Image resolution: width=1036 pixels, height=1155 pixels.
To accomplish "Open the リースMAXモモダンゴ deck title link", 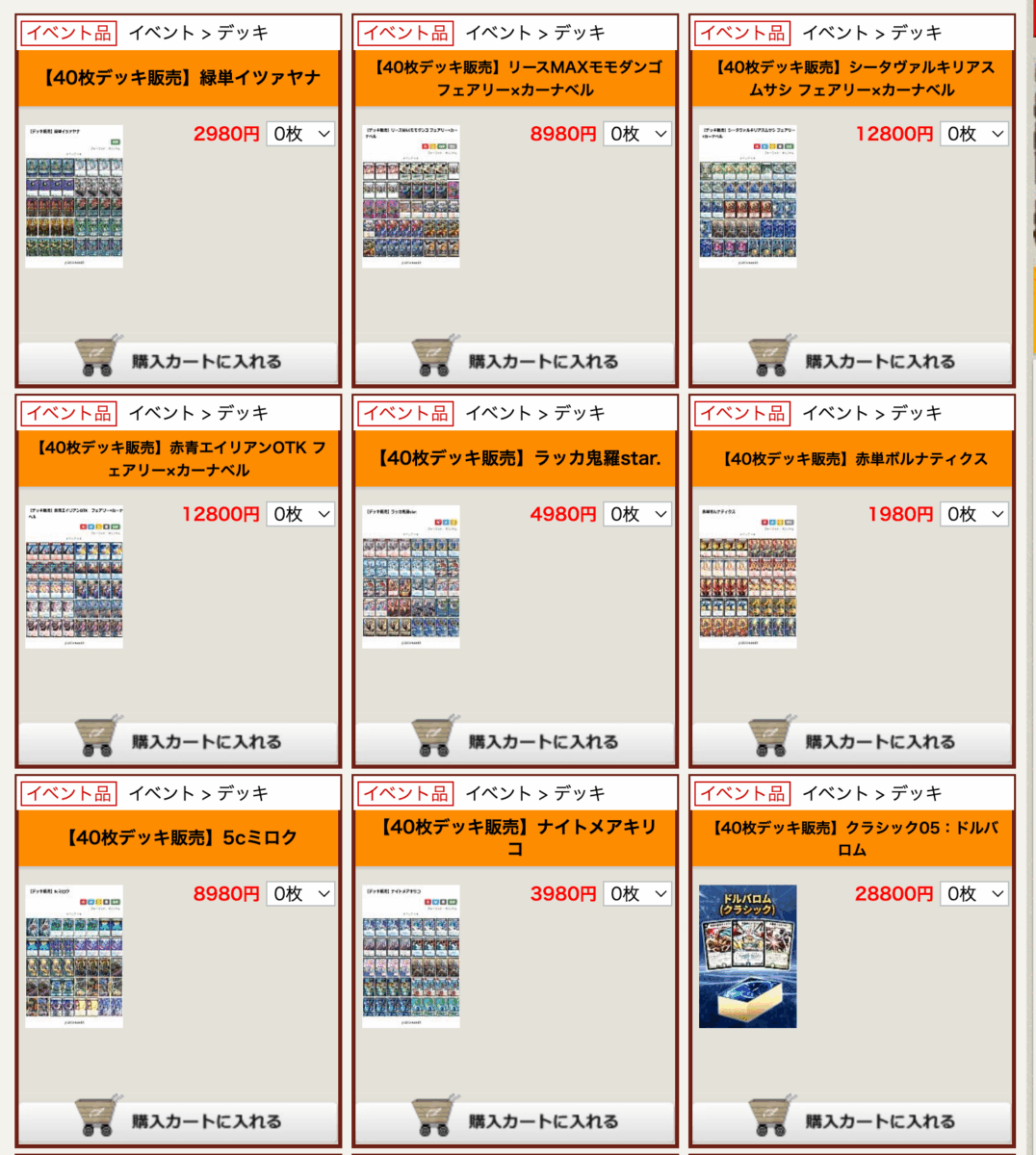I will (x=516, y=78).
